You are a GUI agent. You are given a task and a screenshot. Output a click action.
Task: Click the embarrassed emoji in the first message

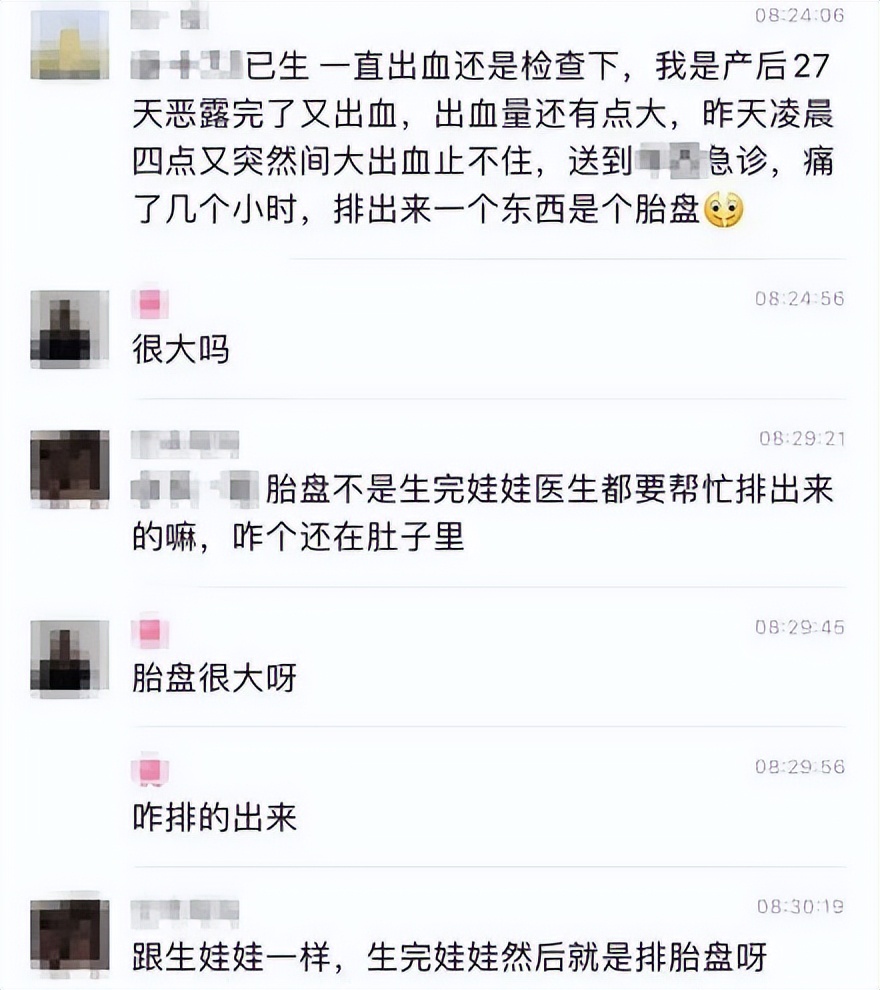pos(726,211)
